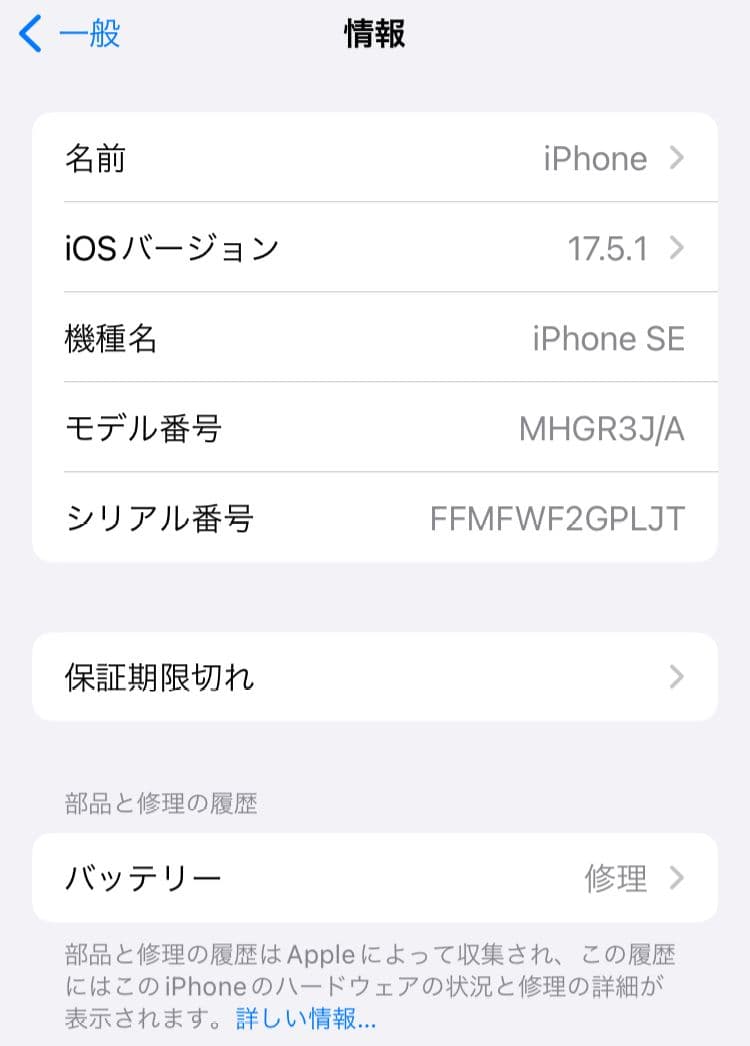Expand the chevron next to iOSバージョン

pyautogui.click(x=676, y=248)
